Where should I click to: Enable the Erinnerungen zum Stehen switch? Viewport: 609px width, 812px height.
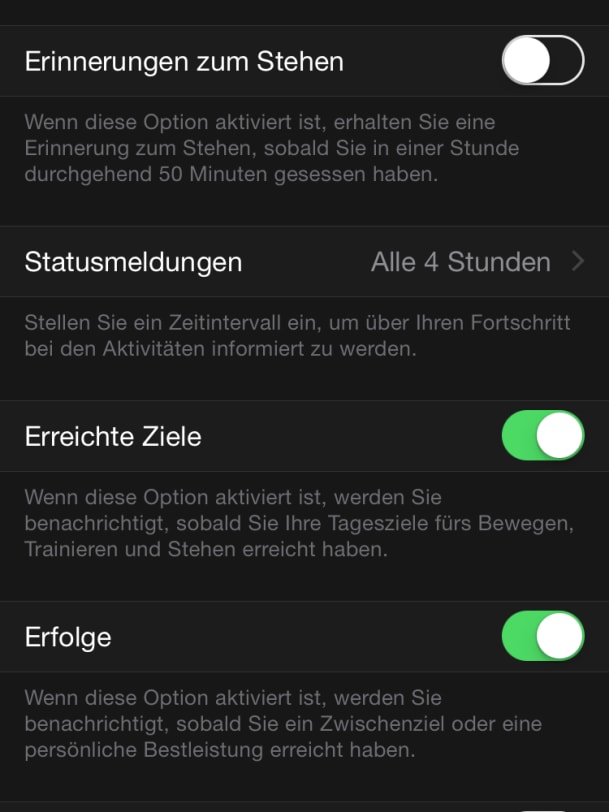click(542, 61)
